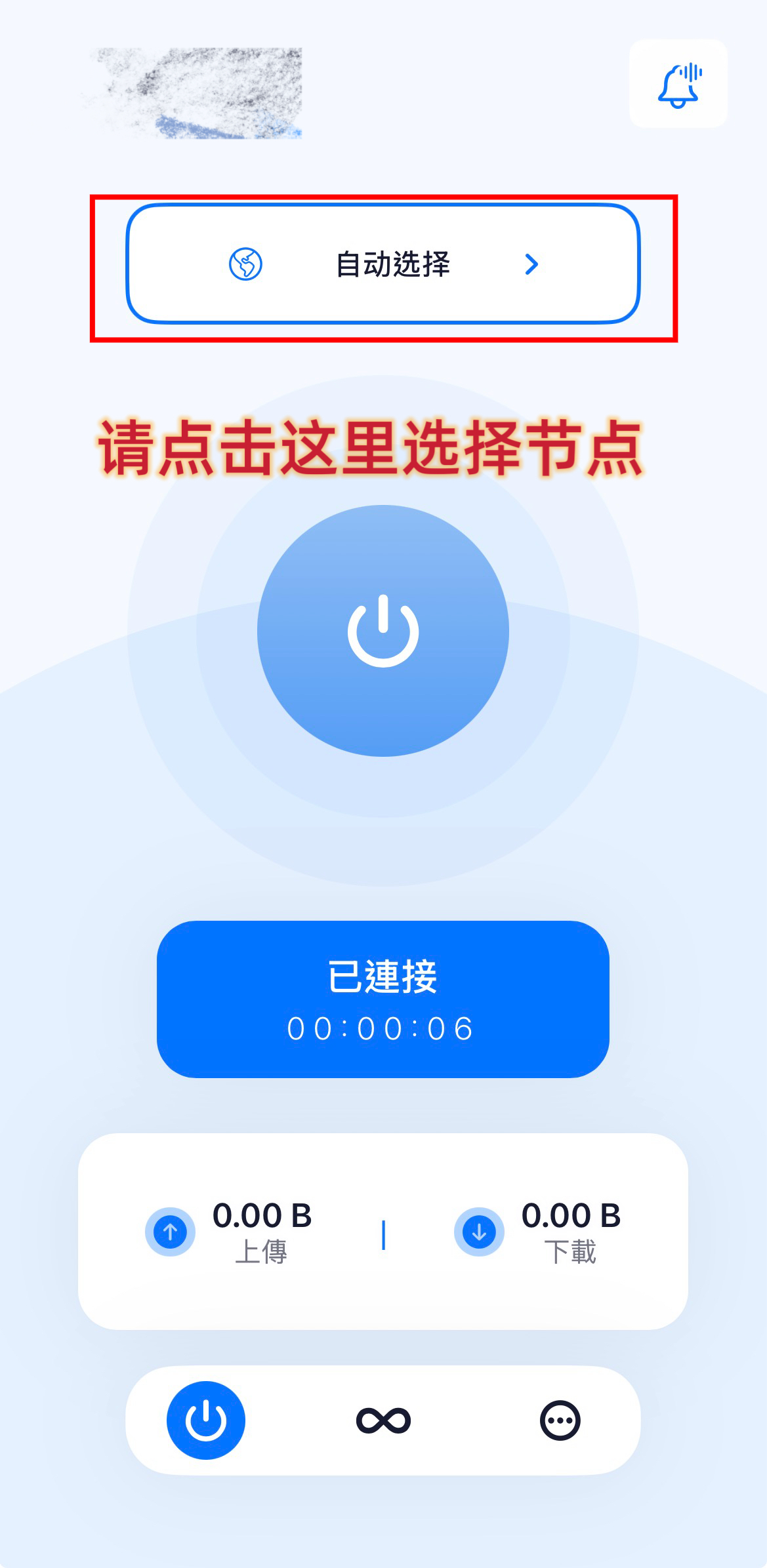Switch to the power tab in bottom bar

[x=205, y=1420]
